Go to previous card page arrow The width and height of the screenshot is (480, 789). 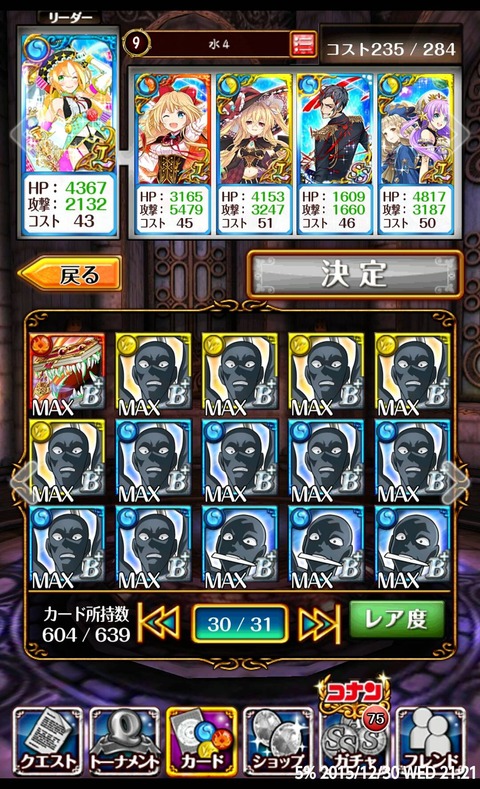23,483
